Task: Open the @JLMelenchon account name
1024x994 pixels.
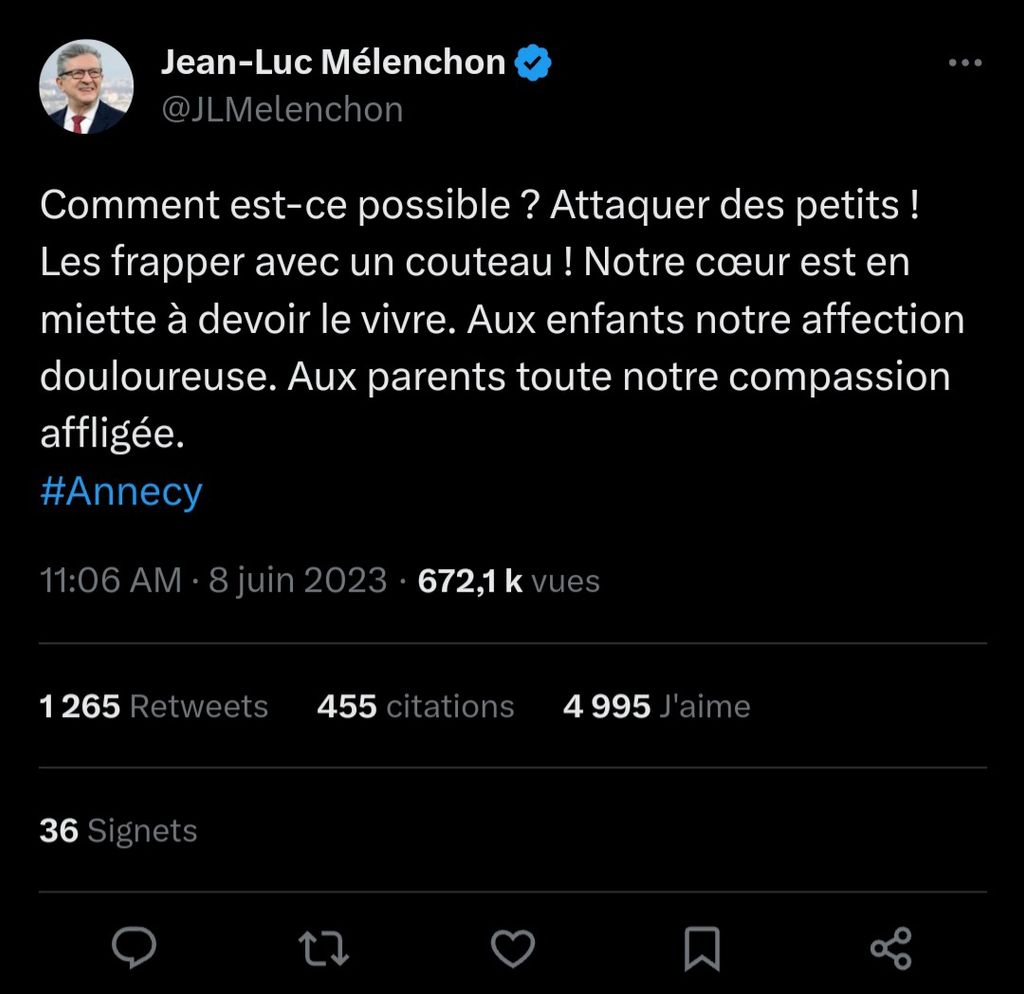Action: (282, 109)
